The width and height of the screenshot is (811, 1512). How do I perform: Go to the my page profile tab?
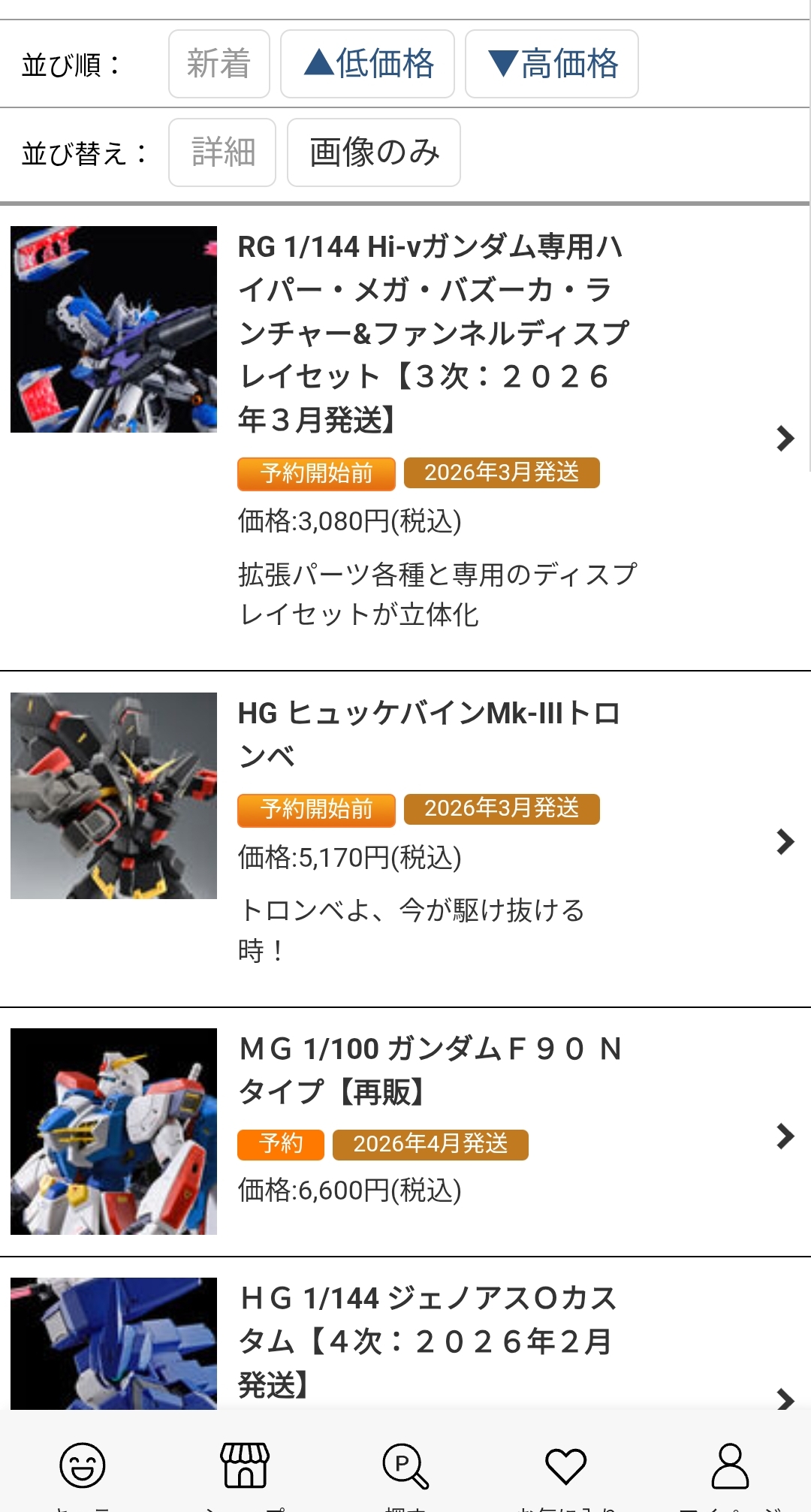click(730, 1466)
